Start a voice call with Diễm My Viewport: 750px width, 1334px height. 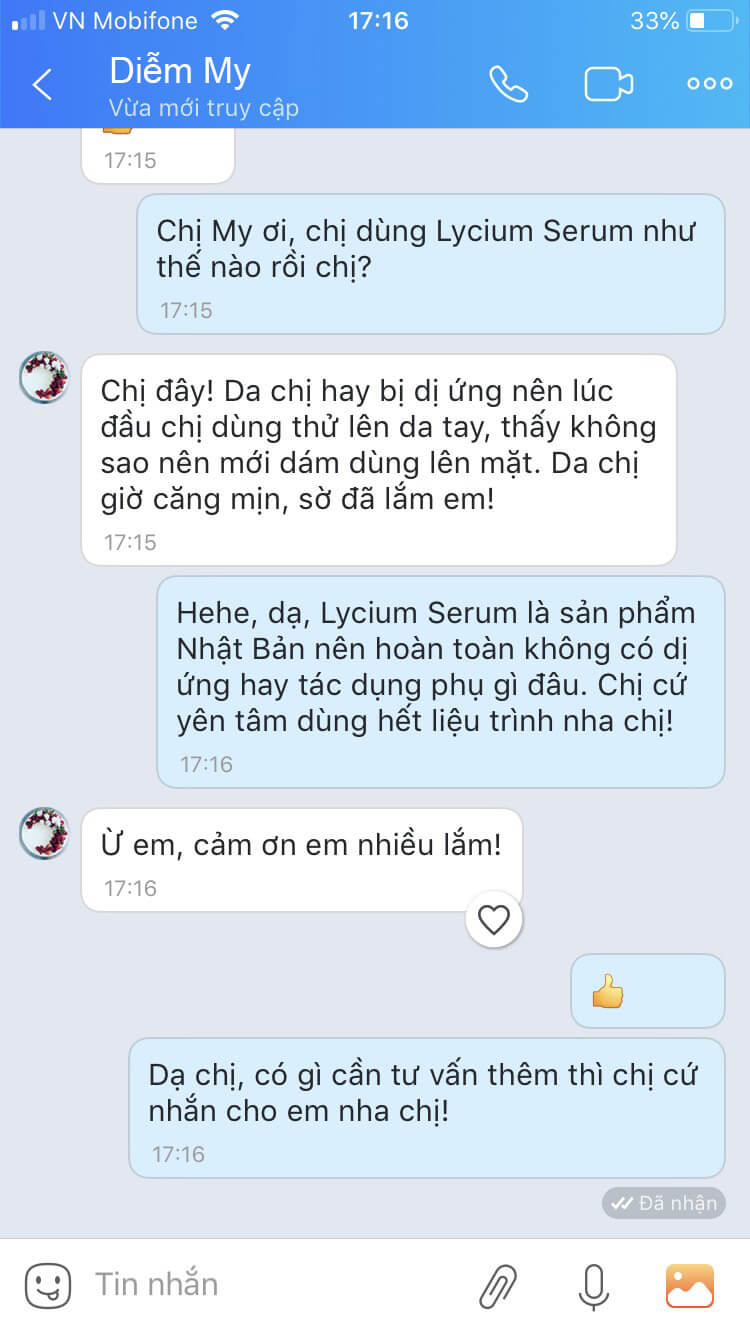tap(508, 84)
